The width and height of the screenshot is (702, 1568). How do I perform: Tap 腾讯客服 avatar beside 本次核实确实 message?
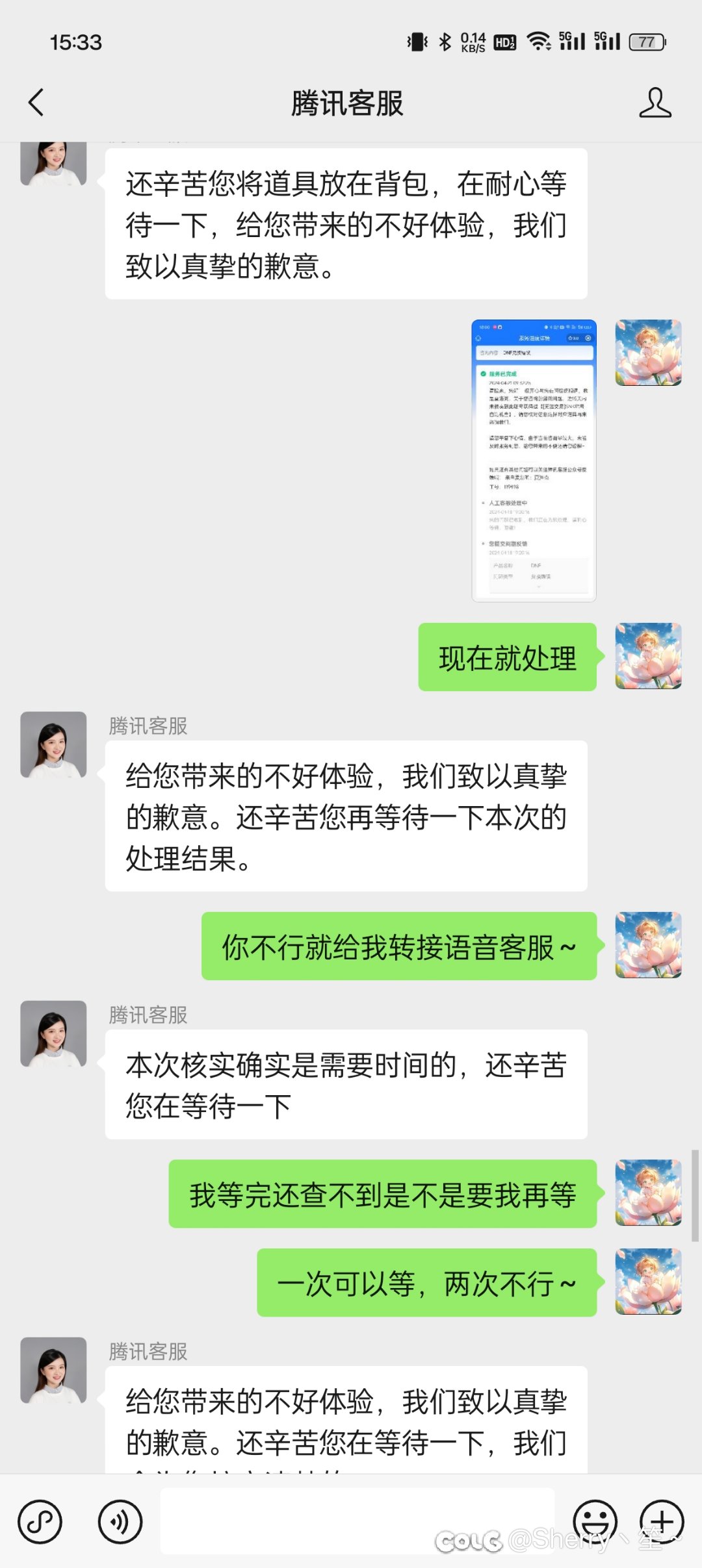(53, 1033)
